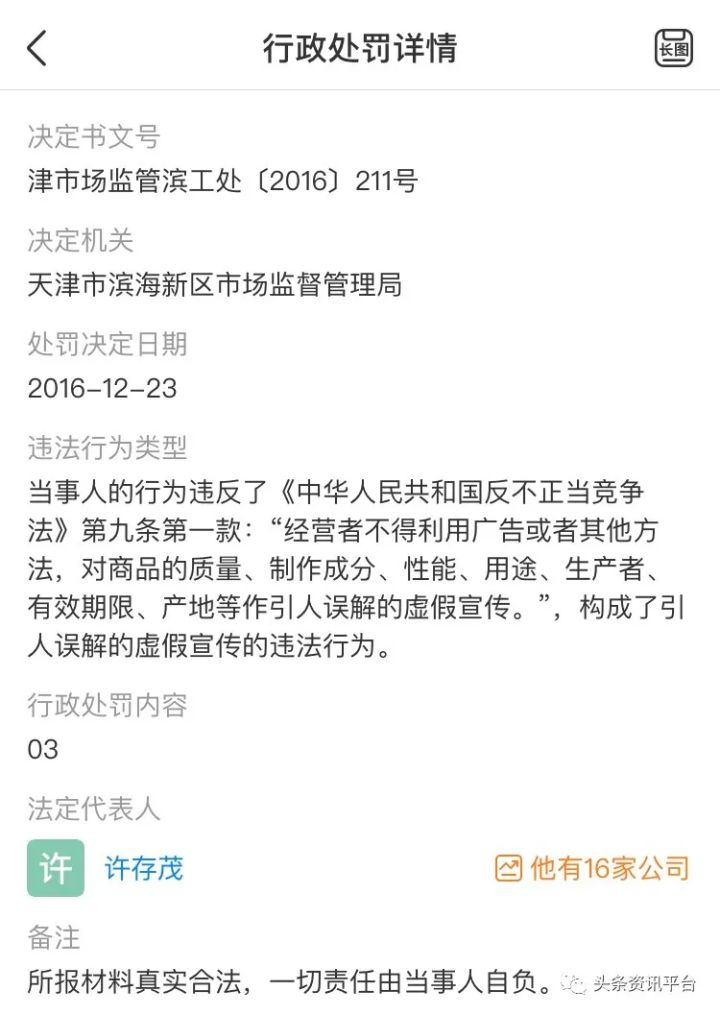
Task: Select the green 许 avatar badge
Action: coord(55,869)
